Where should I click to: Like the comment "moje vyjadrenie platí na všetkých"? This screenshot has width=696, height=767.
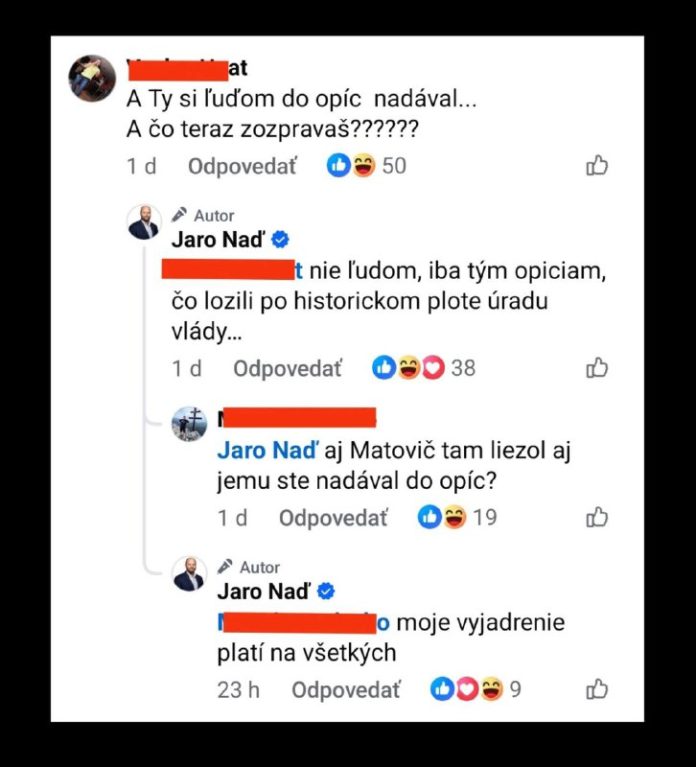pos(597,689)
